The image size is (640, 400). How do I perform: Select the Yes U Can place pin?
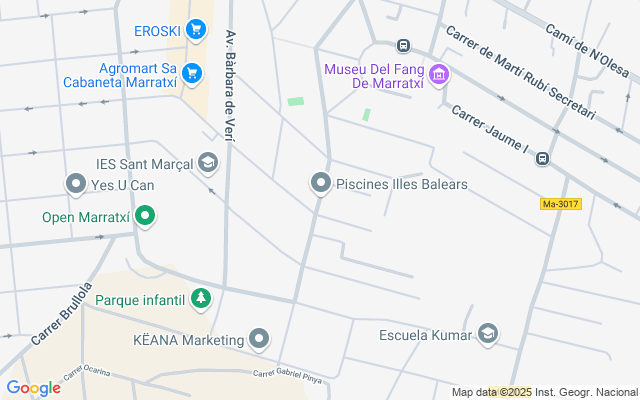coord(76,184)
